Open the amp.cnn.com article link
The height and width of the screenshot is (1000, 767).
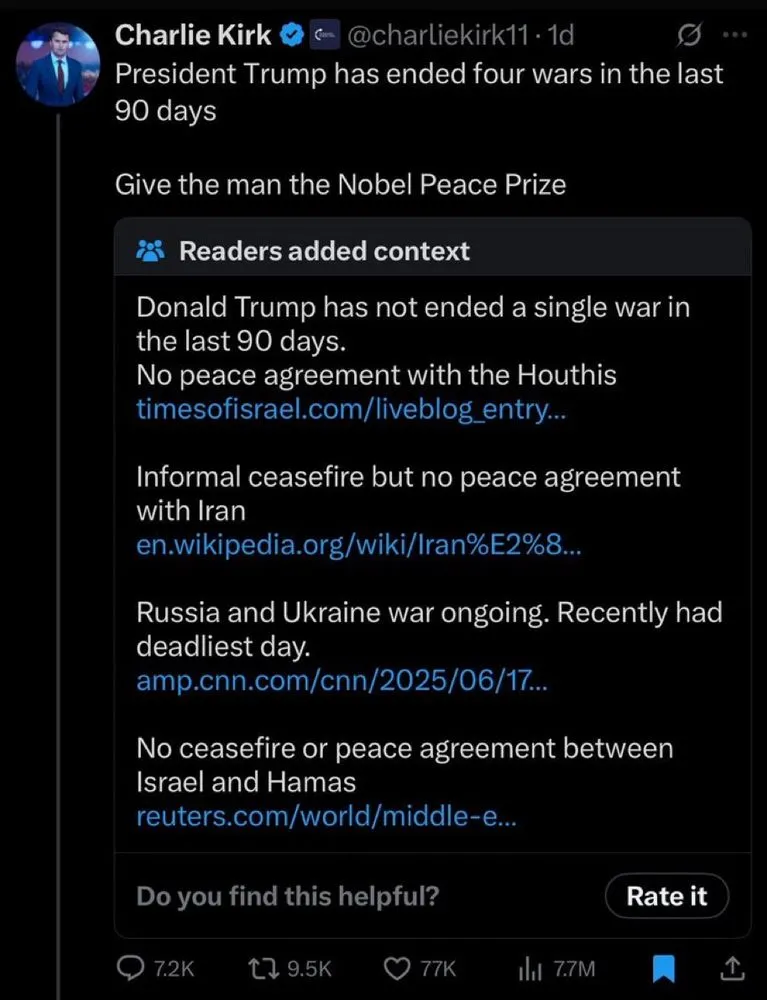[x=341, y=681]
